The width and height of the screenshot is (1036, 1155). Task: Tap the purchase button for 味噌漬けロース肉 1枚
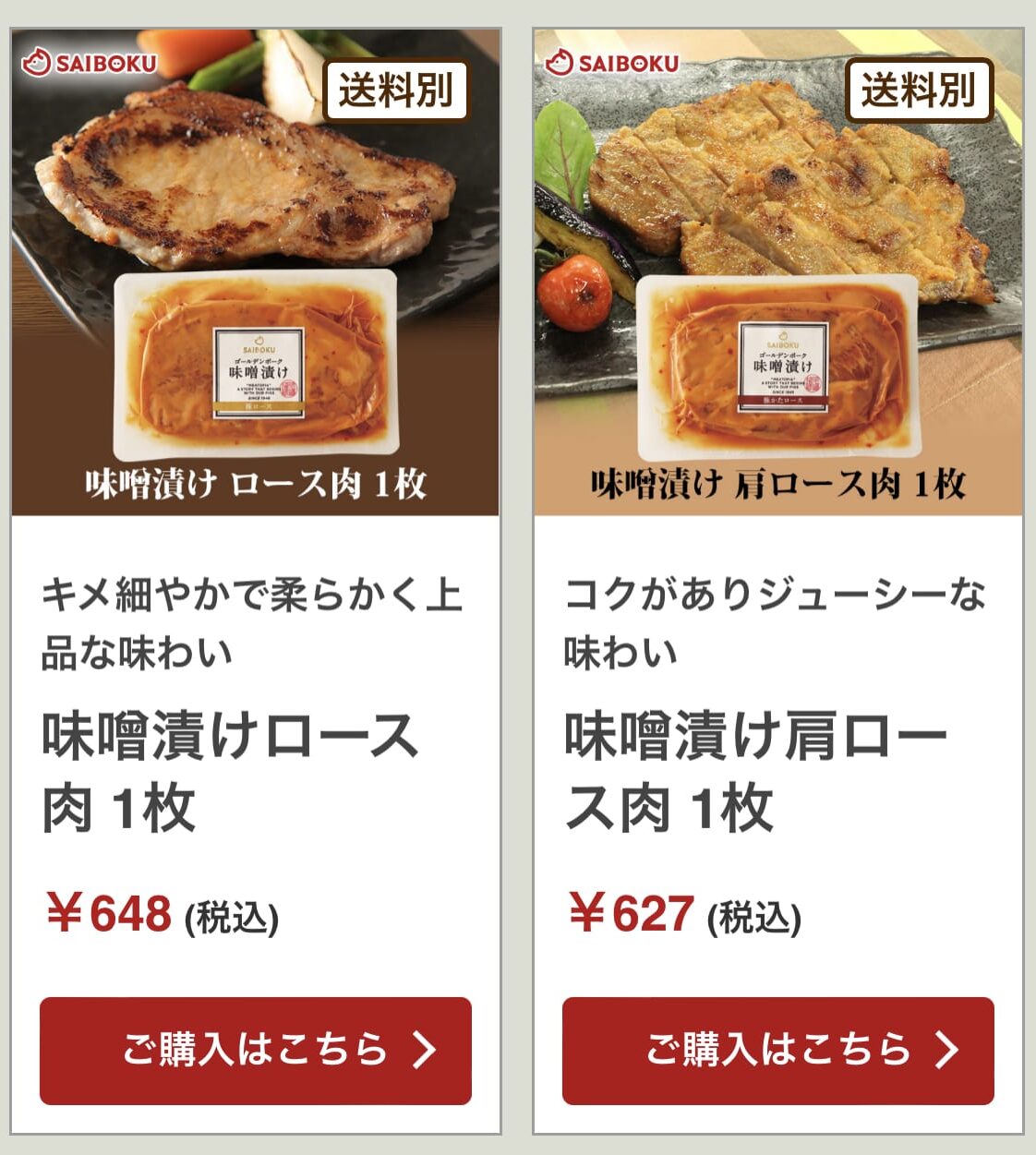pos(255,1050)
